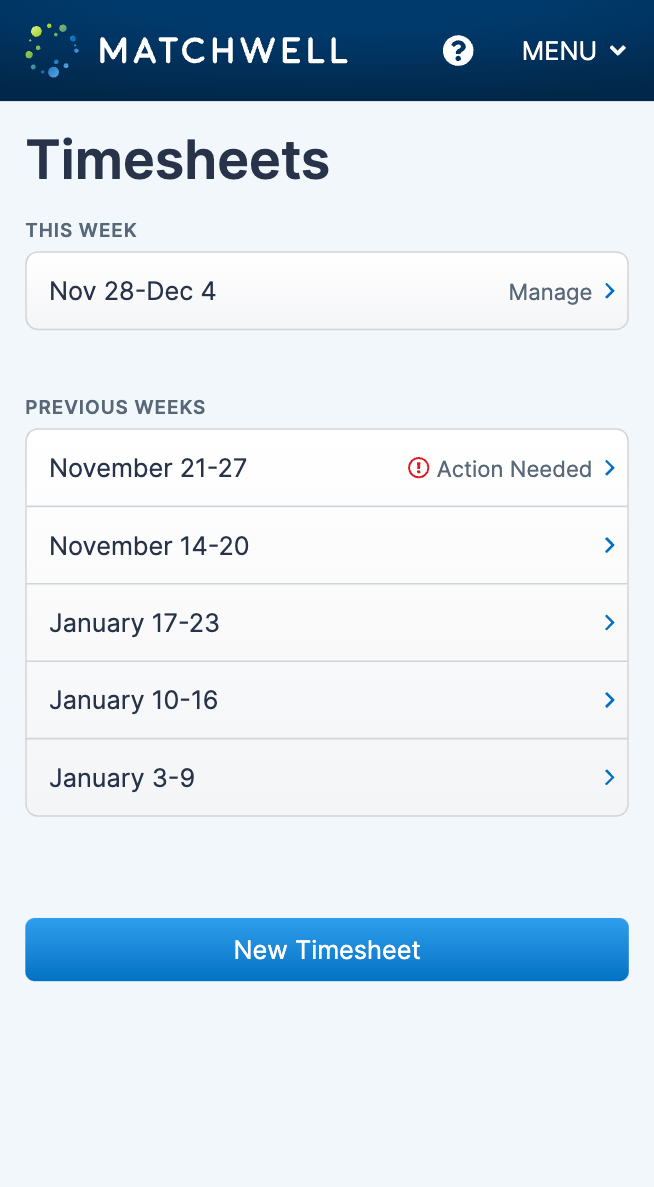Image resolution: width=654 pixels, height=1187 pixels.
Task: Open the January 3-9 timesheet
Action: (327, 777)
